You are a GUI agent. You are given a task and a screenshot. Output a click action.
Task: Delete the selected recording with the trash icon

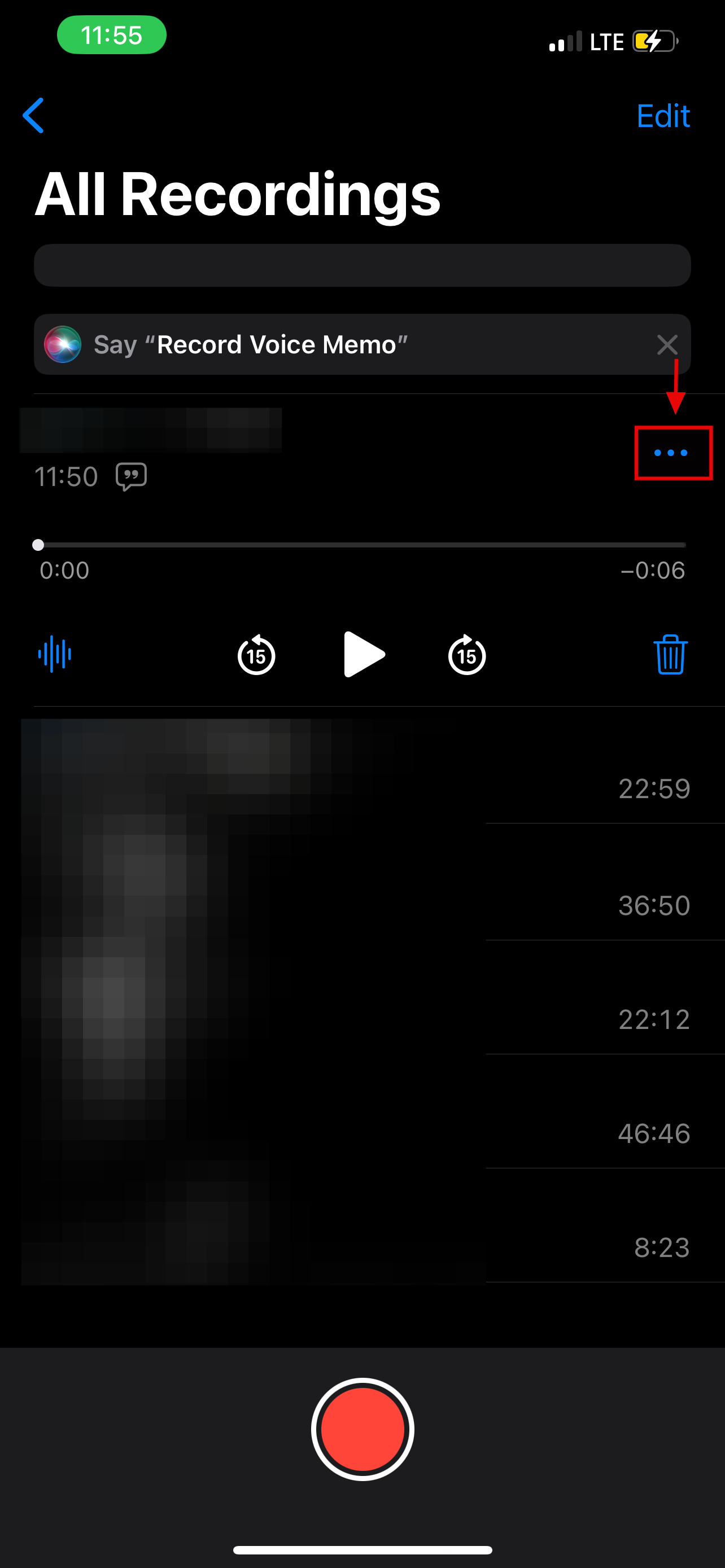point(670,654)
